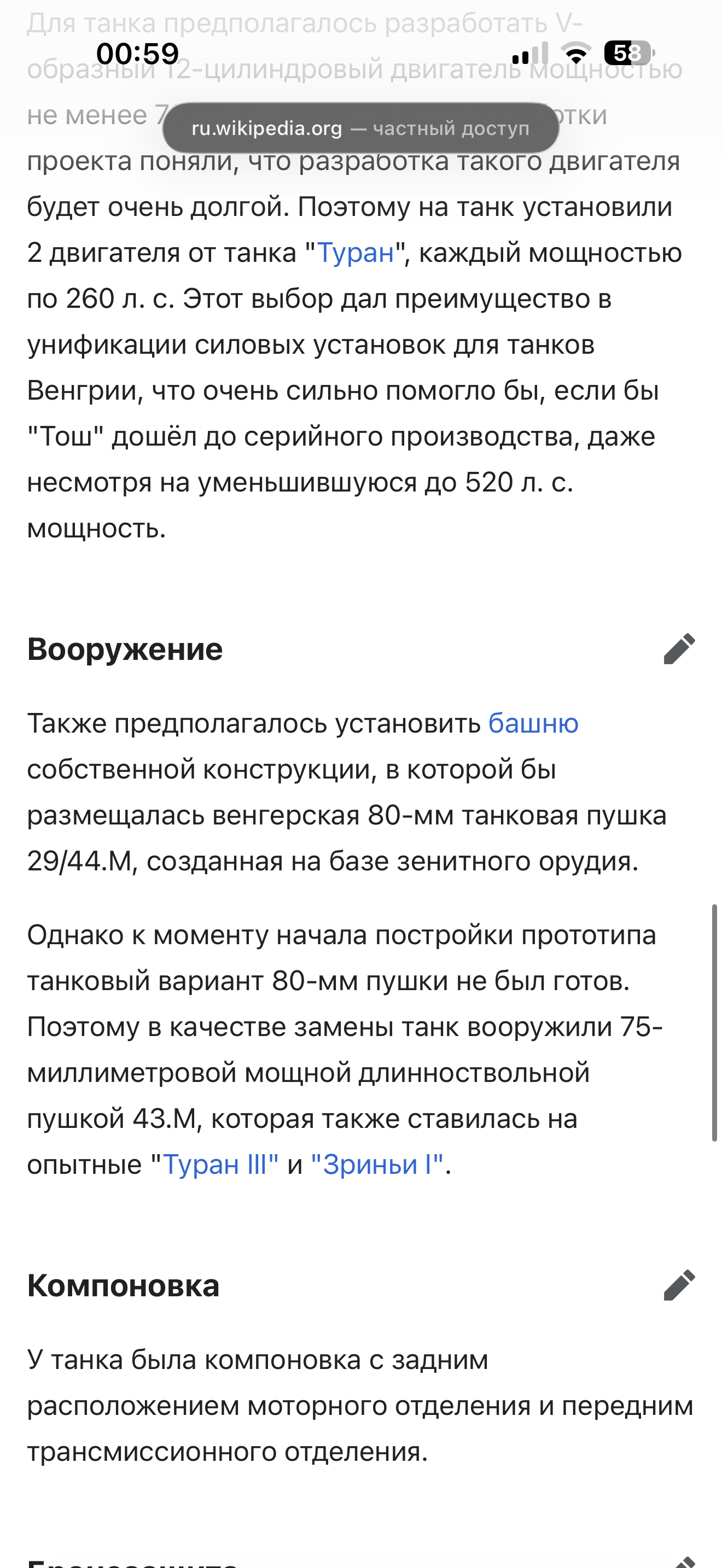Open the "Зриньи I" article link
The width and height of the screenshot is (722, 1568).
coord(377,1165)
